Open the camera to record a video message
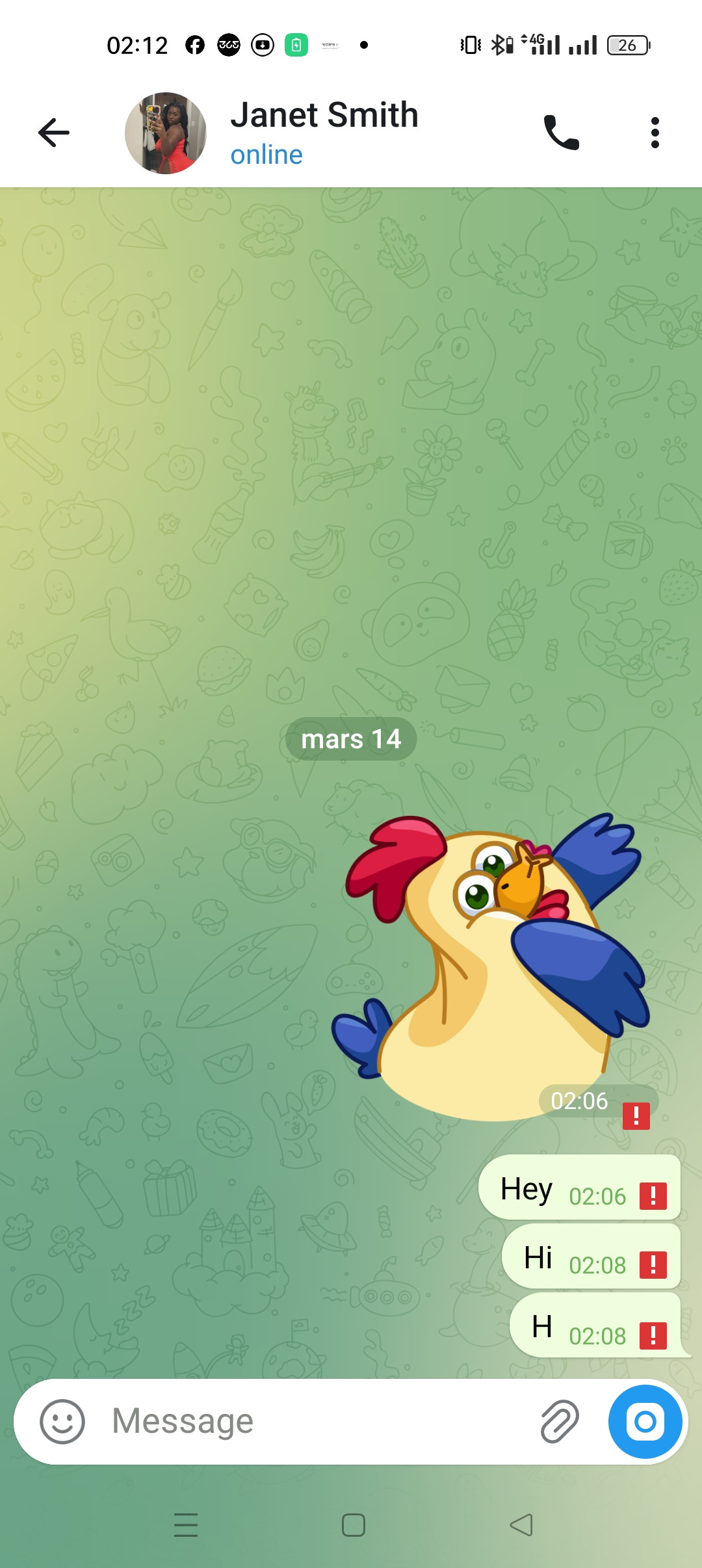This screenshot has height=1568, width=702. (645, 1422)
